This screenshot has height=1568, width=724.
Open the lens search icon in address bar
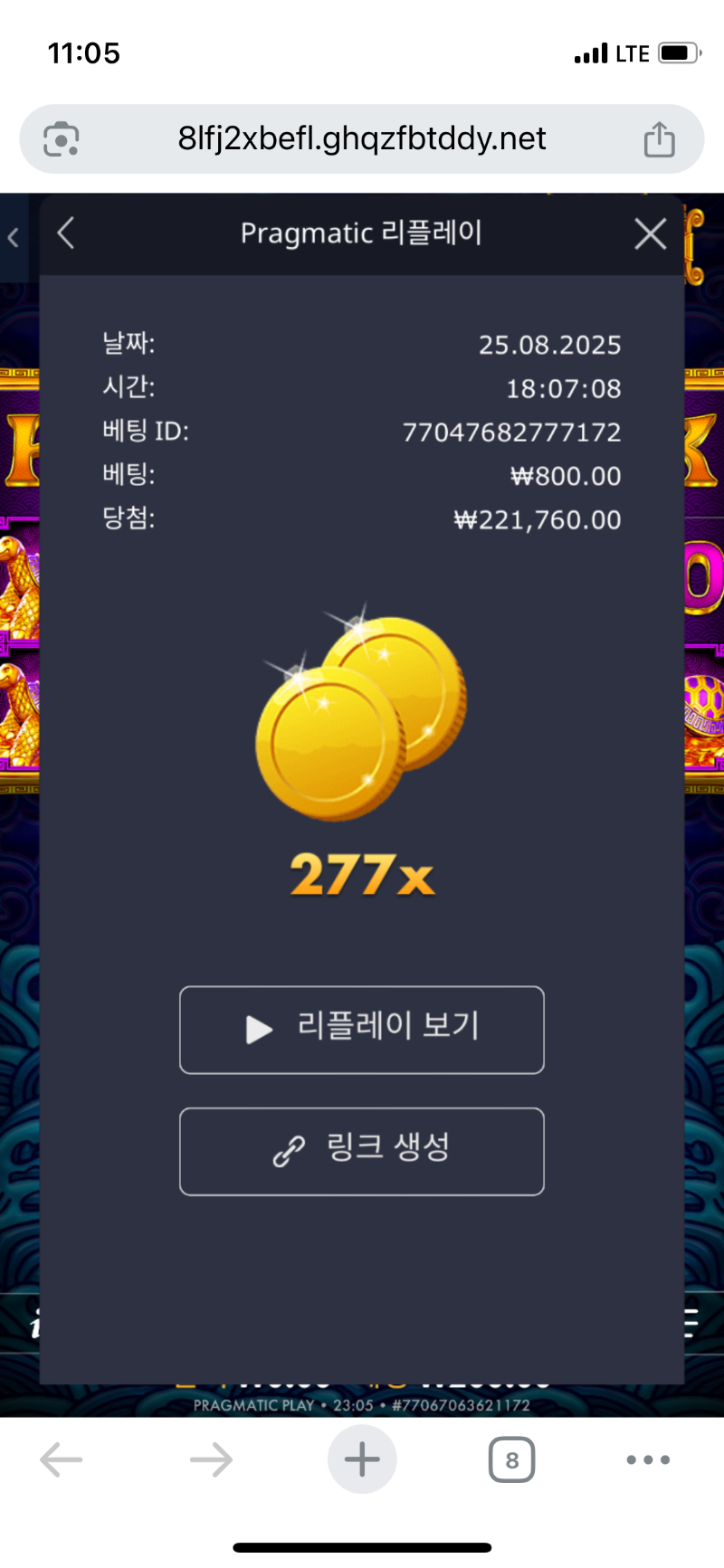[x=62, y=139]
